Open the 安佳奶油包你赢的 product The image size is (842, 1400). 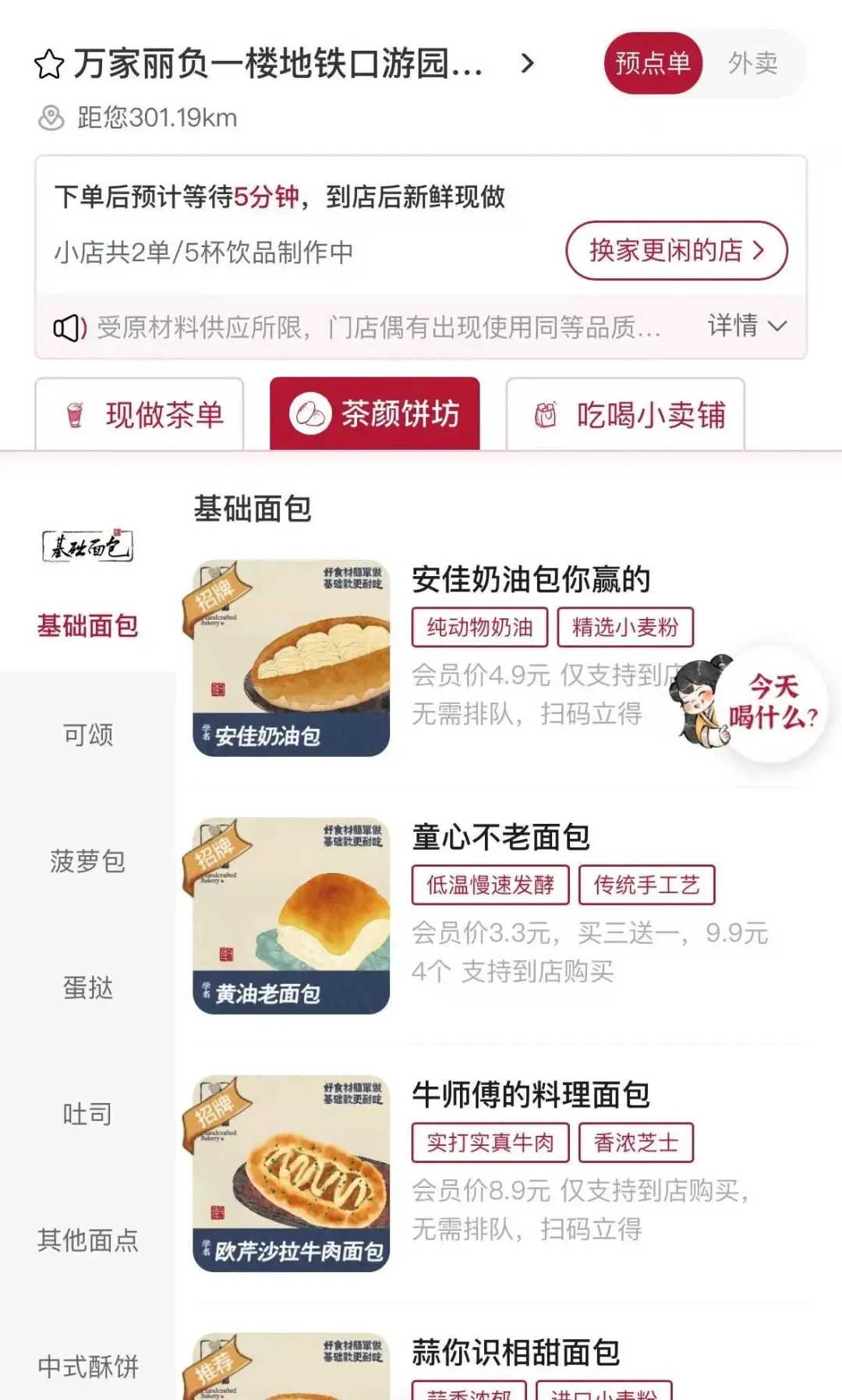click(x=530, y=580)
